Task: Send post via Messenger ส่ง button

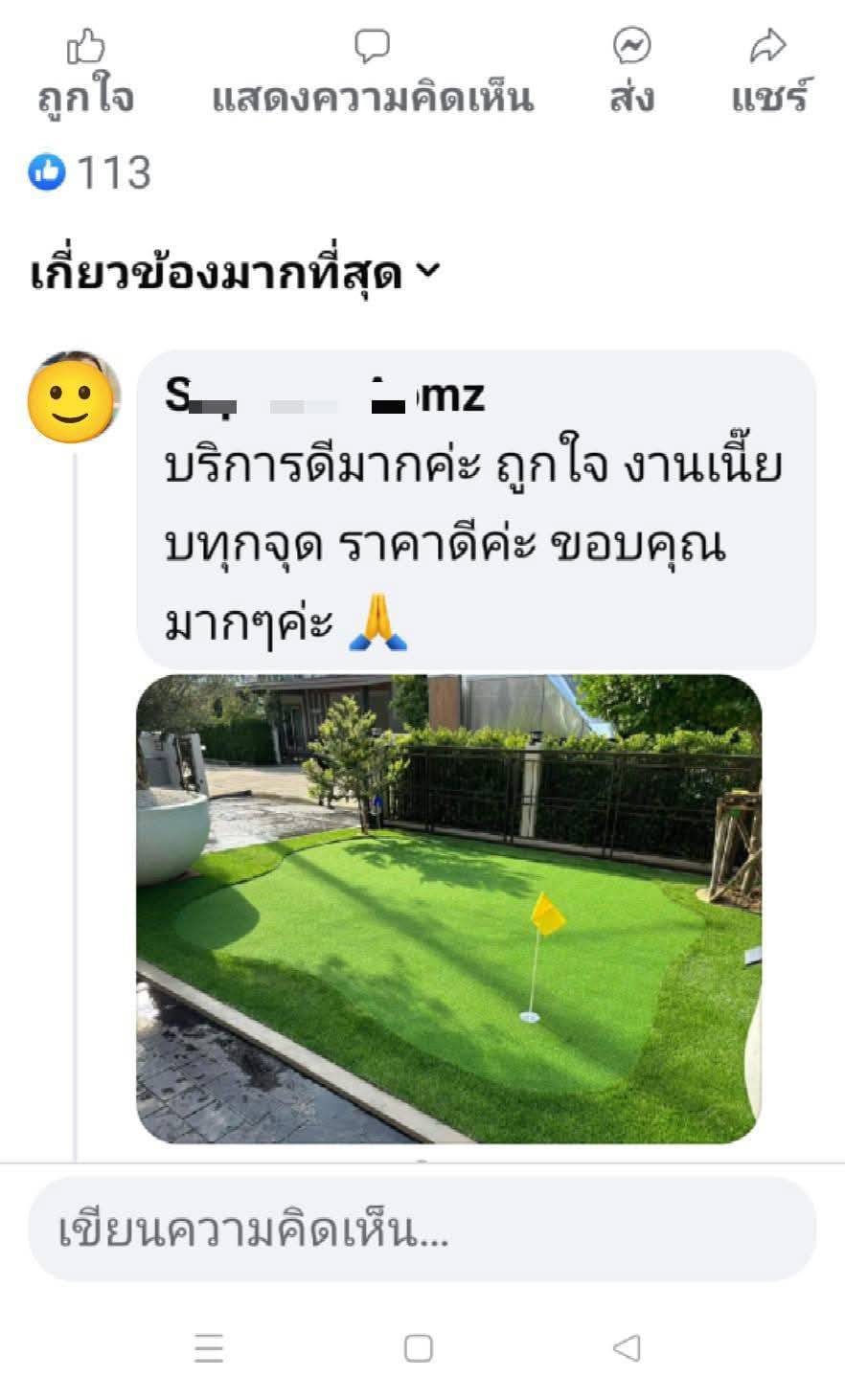Action: pos(631,73)
